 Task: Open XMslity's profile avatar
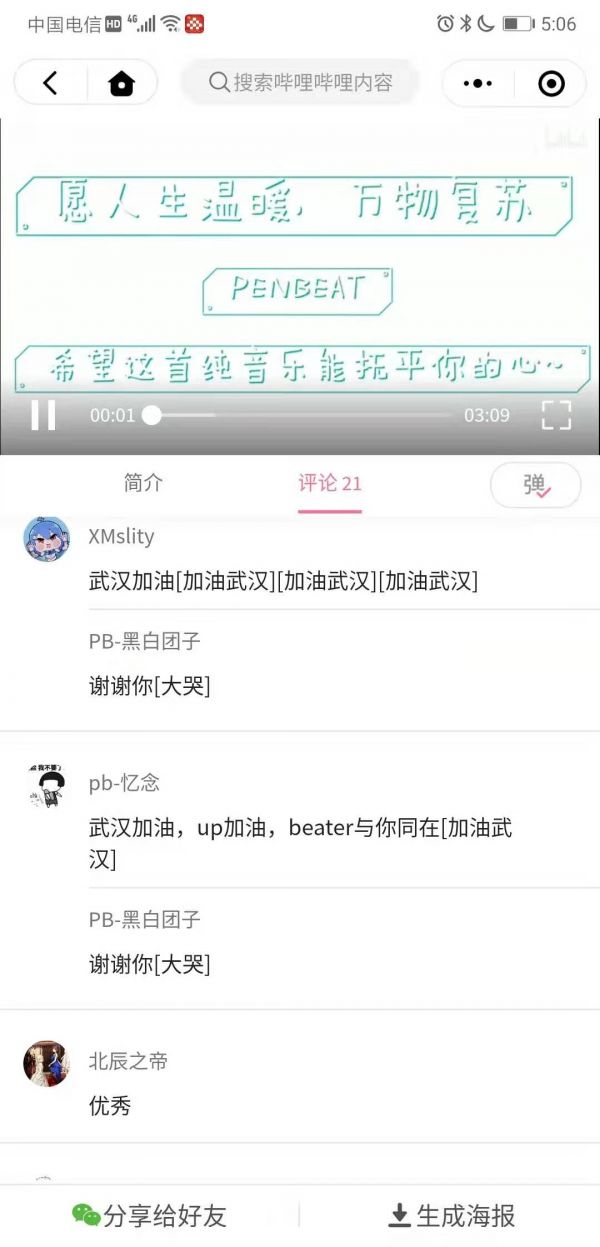pos(47,540)
